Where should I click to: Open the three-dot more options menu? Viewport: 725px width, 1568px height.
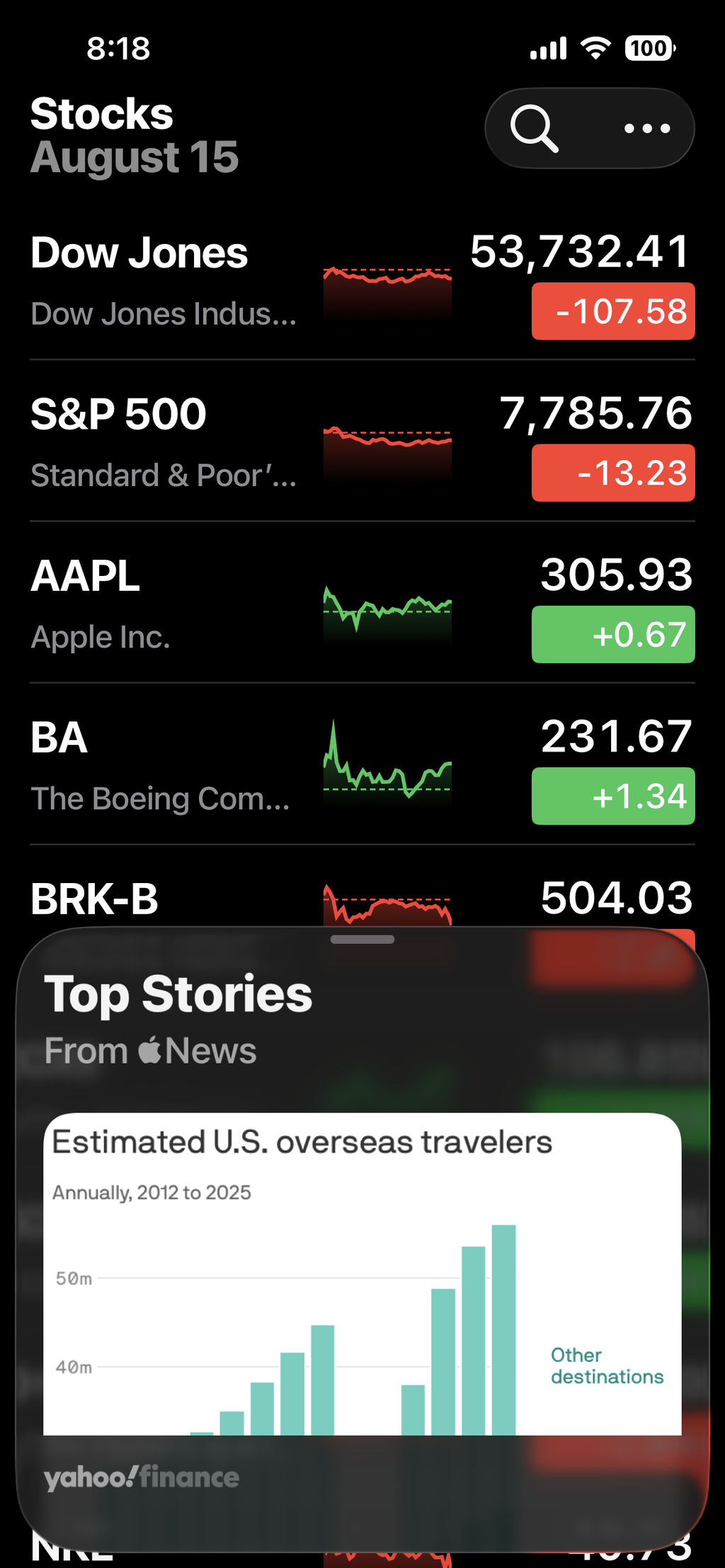646,128
